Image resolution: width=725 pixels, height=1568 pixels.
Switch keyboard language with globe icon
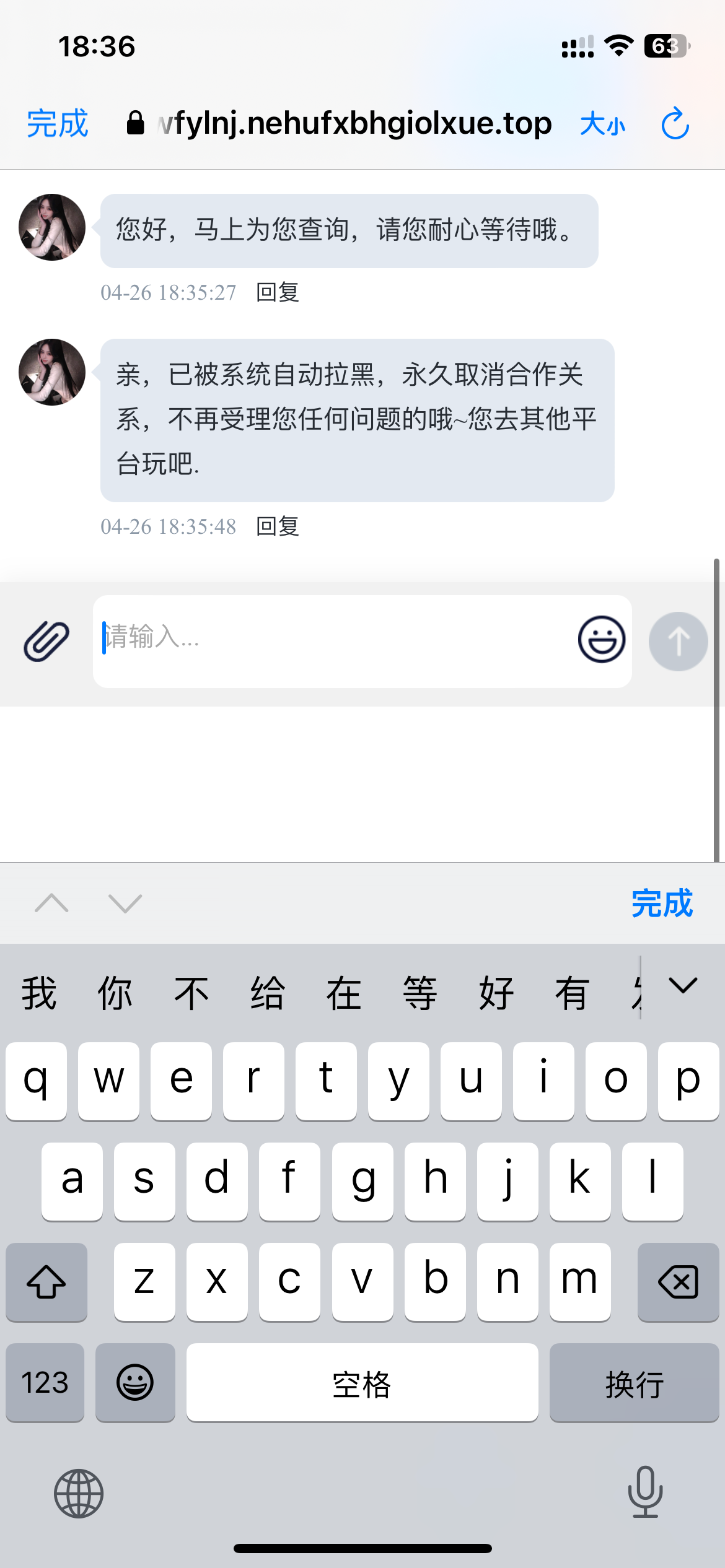point(79,1493)
